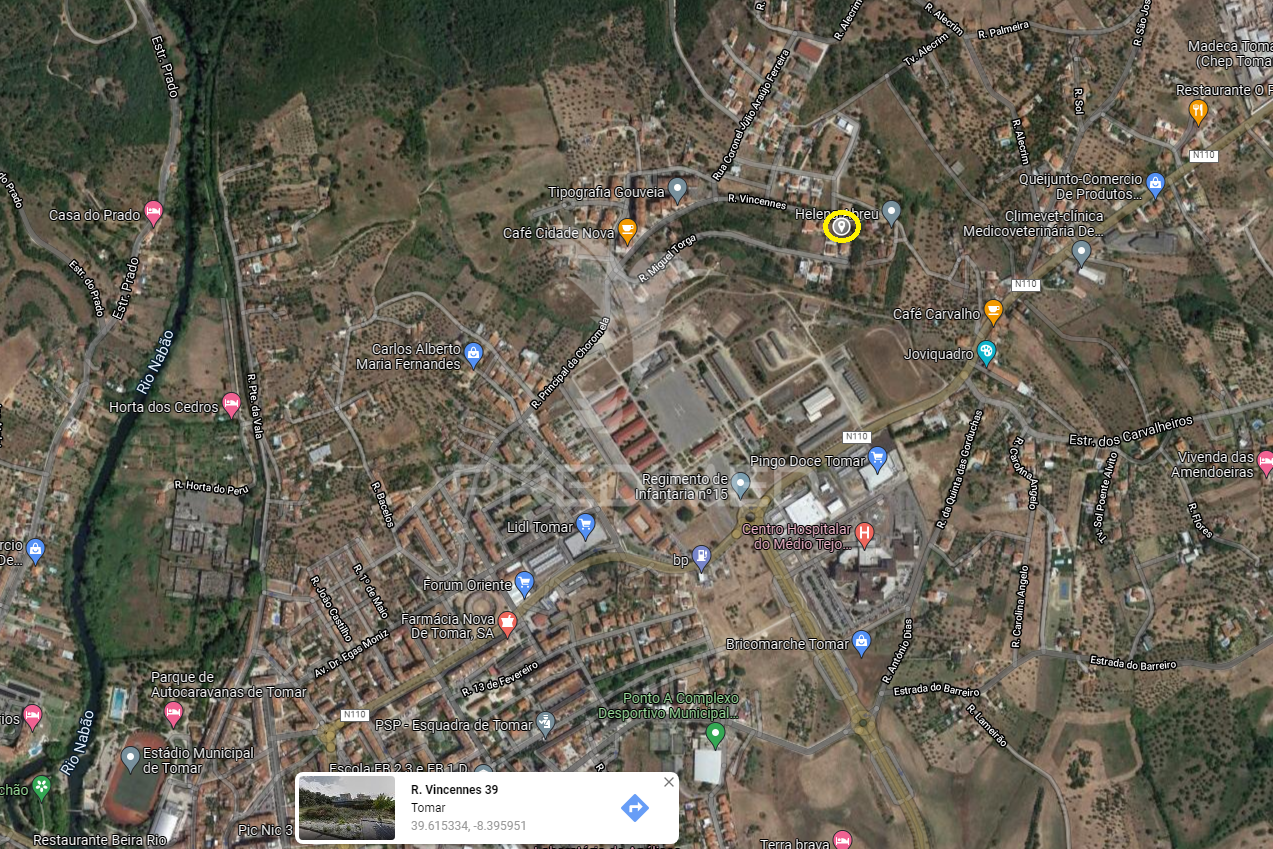Tap the Regimento de Infantaria nº15 pin
The width and height of the screenshot is (1273, 849).
point(740,485)
